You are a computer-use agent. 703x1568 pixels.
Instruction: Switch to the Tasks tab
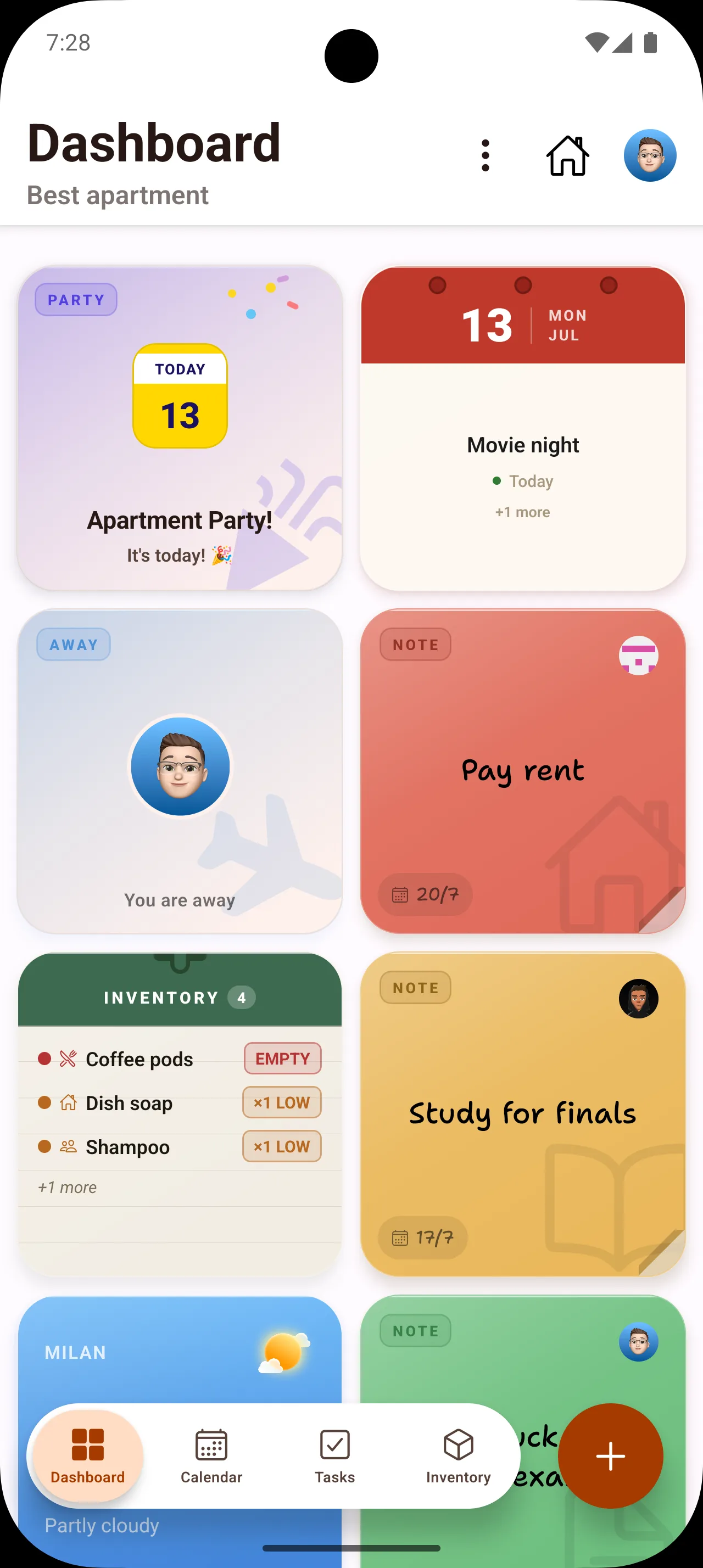tap(335, 1456)
